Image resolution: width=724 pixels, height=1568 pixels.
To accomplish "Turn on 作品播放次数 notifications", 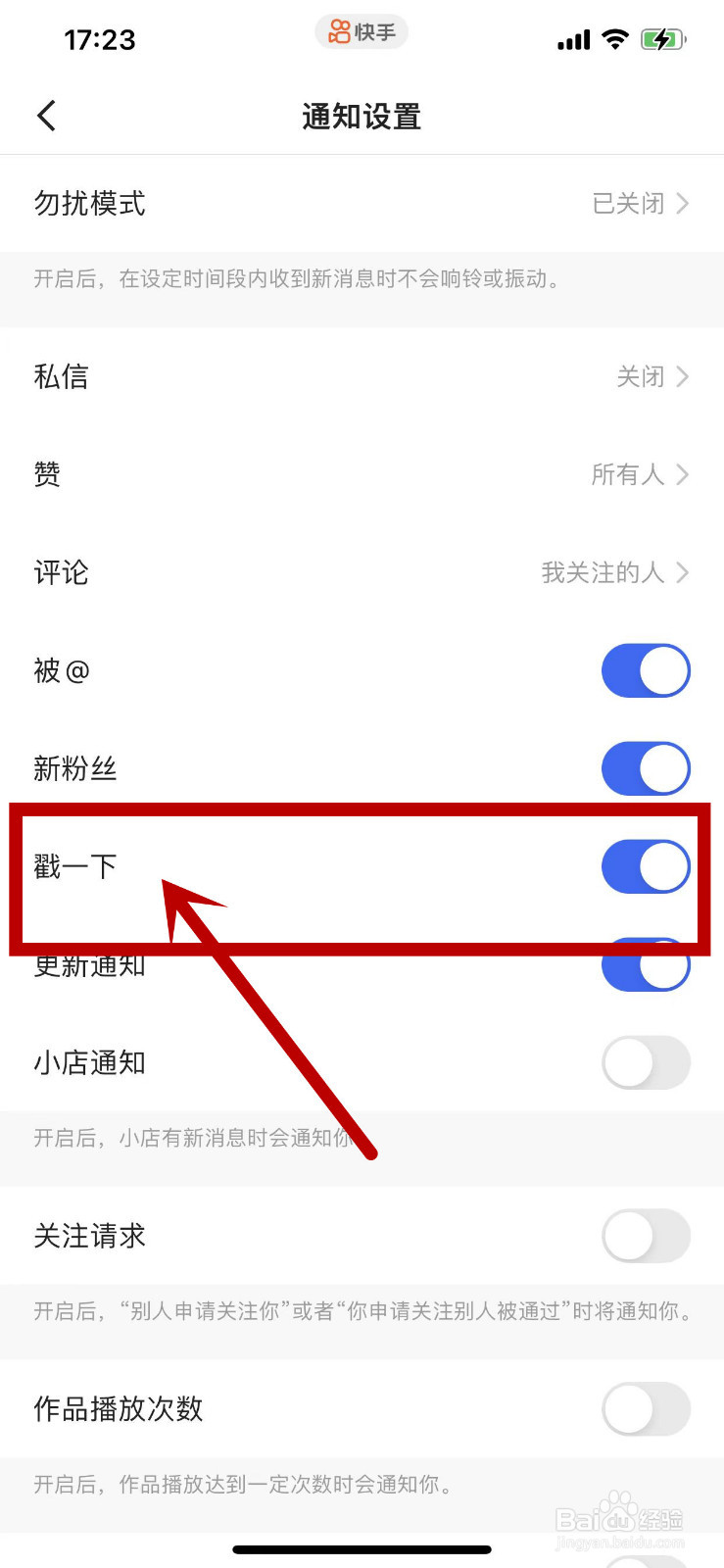I will click(x=646, y=1409).
